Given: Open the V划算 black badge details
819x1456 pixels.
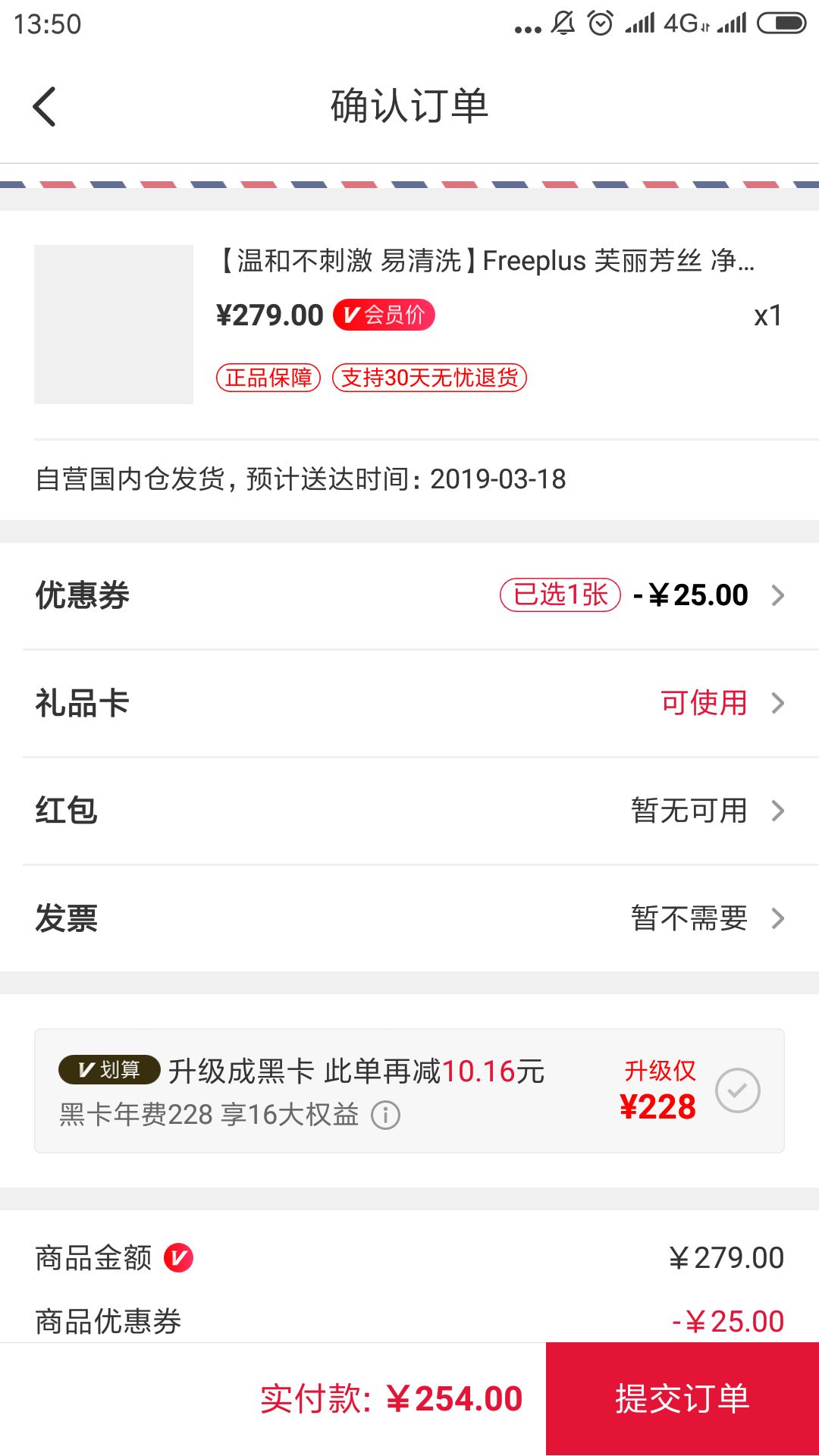Looking at the screenshot, I should tap(108, 1072).
